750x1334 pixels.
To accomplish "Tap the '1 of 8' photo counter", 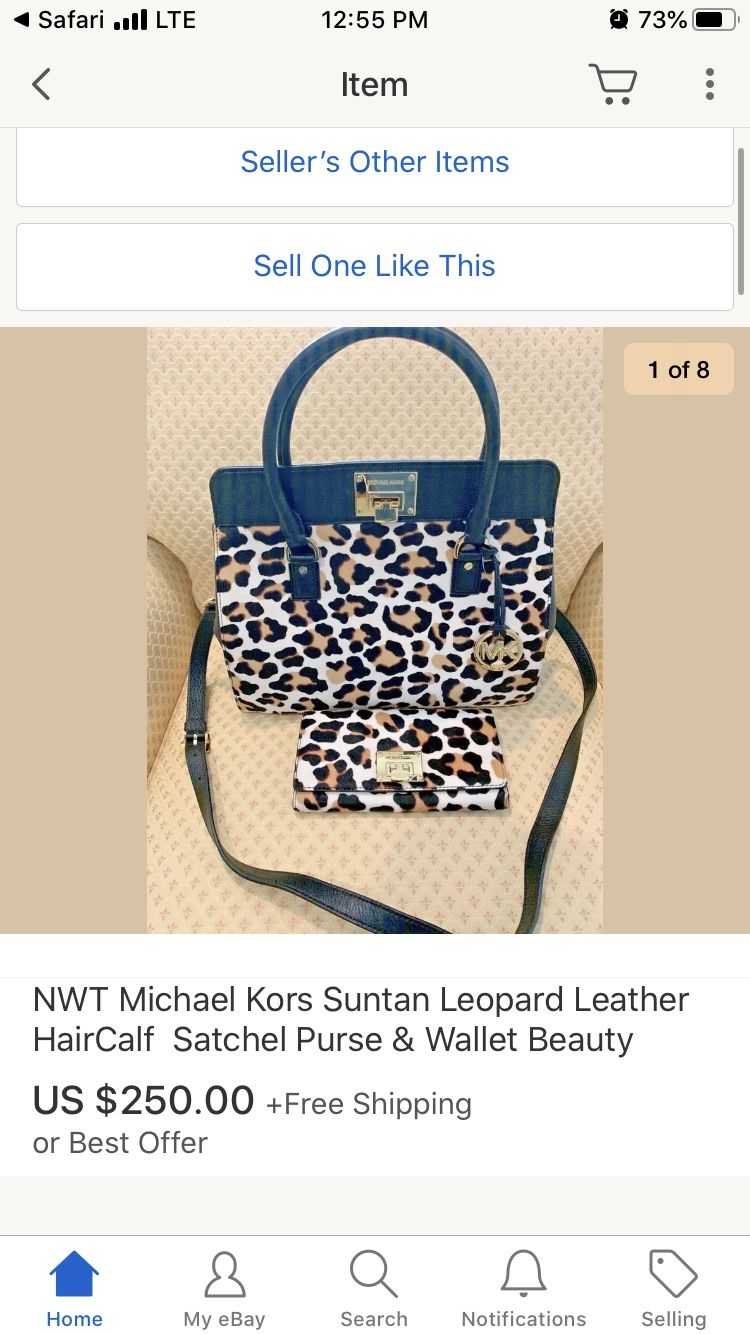I will pos(678,369).
